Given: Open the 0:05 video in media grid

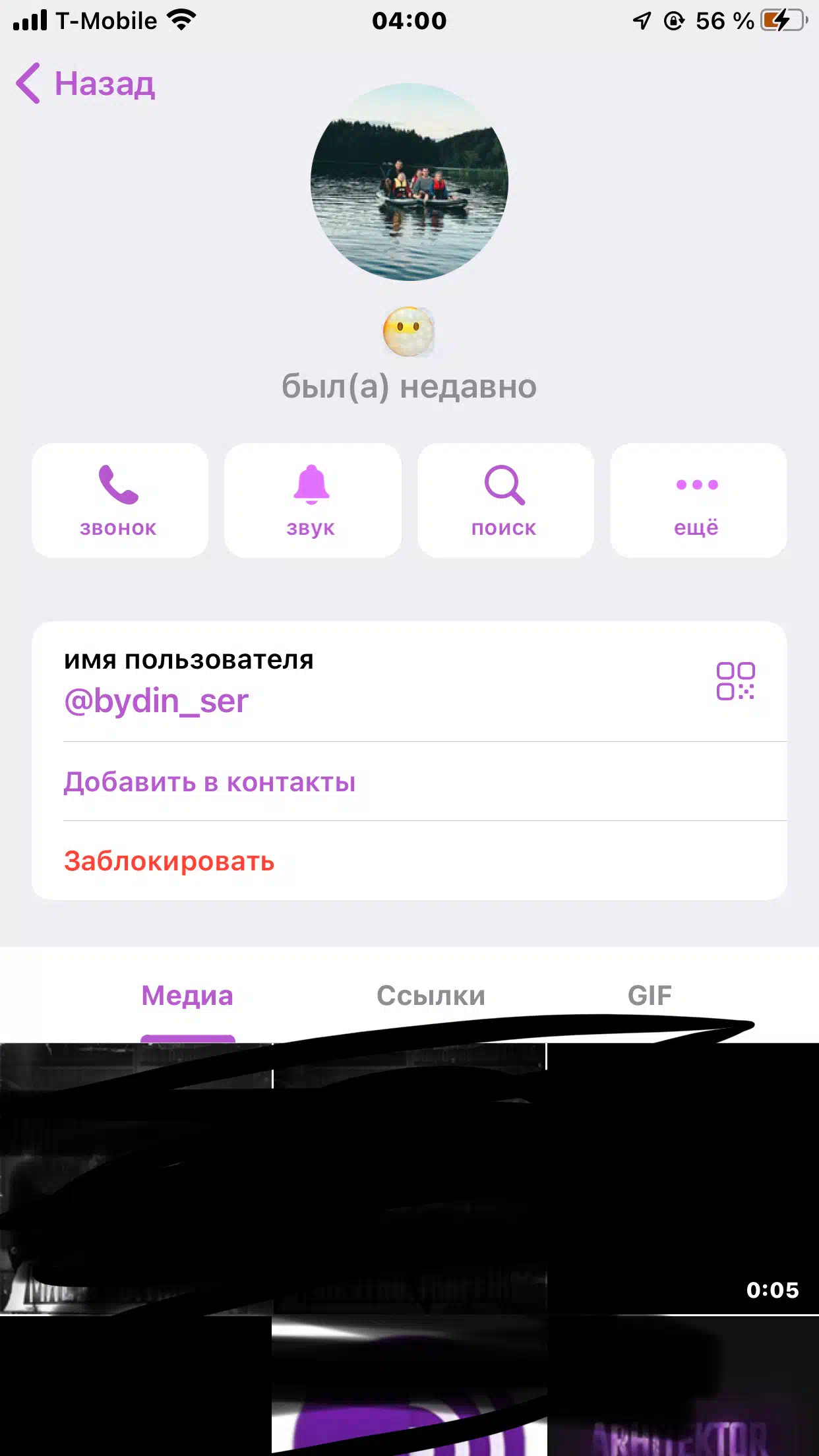Looking at the screenshot, I should coord(683,1178).
